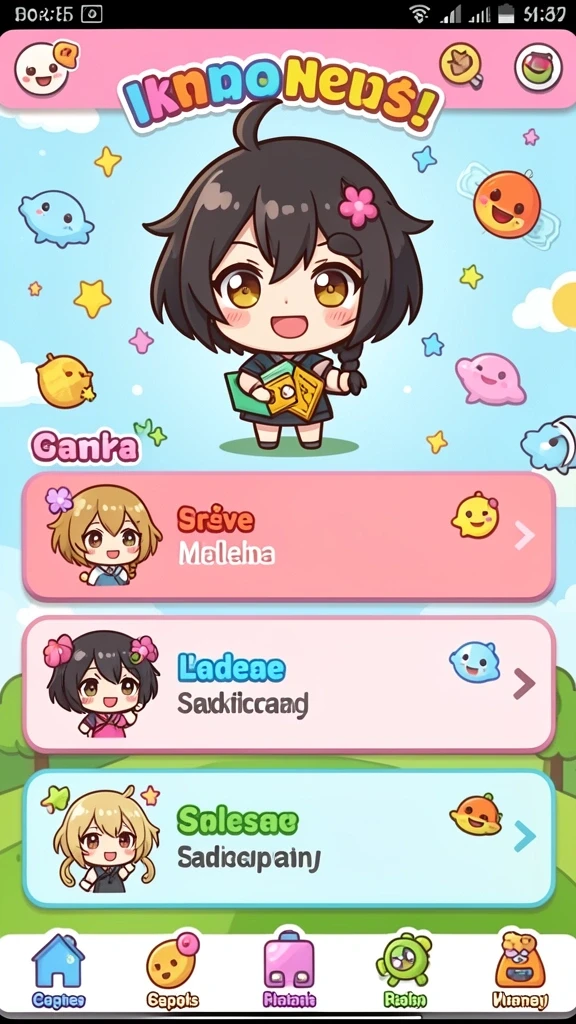Switch to the pink bag tab
This screenshot has height=1024, width=576.
click(x=289, y=970)
